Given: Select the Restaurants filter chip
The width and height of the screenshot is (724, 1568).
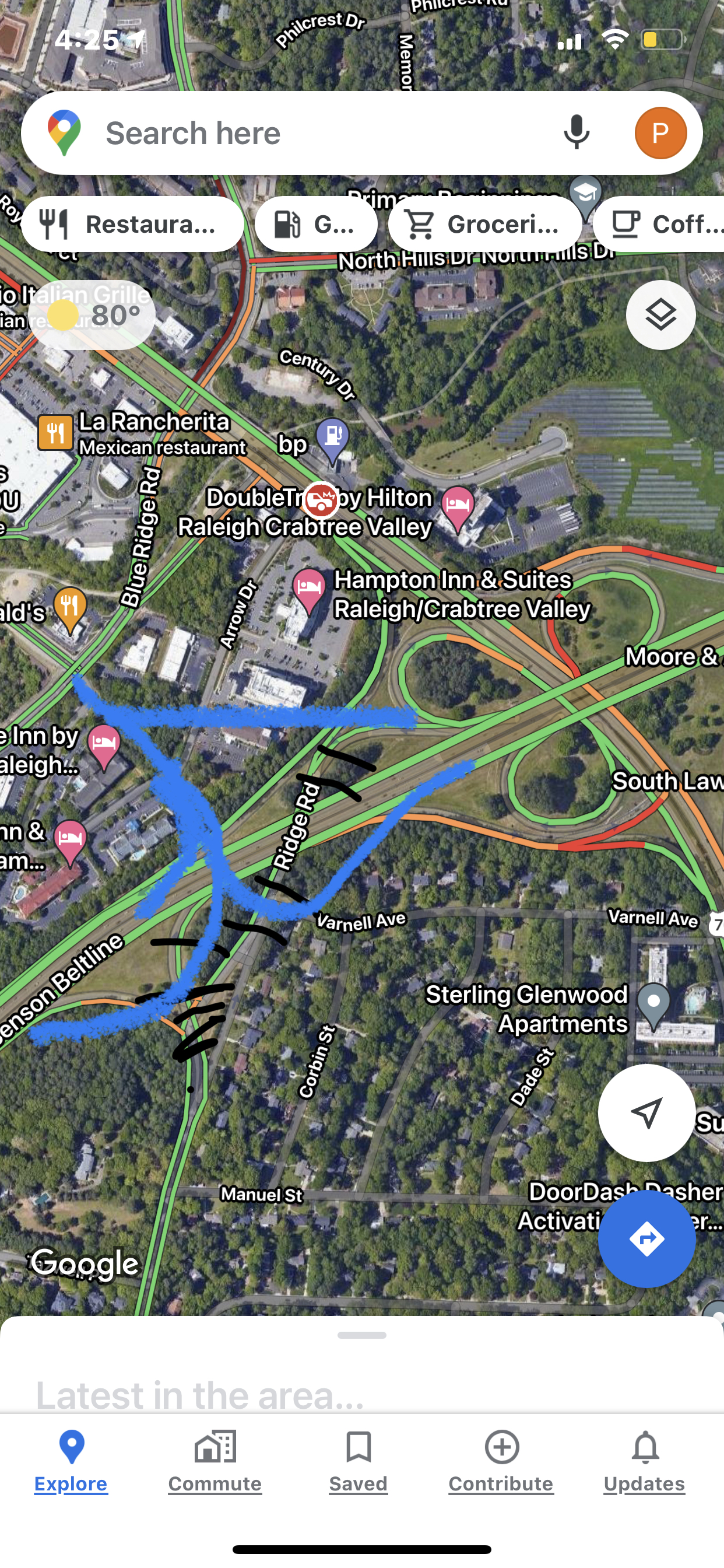Looking at the screenshot, I should click(132, 224).
